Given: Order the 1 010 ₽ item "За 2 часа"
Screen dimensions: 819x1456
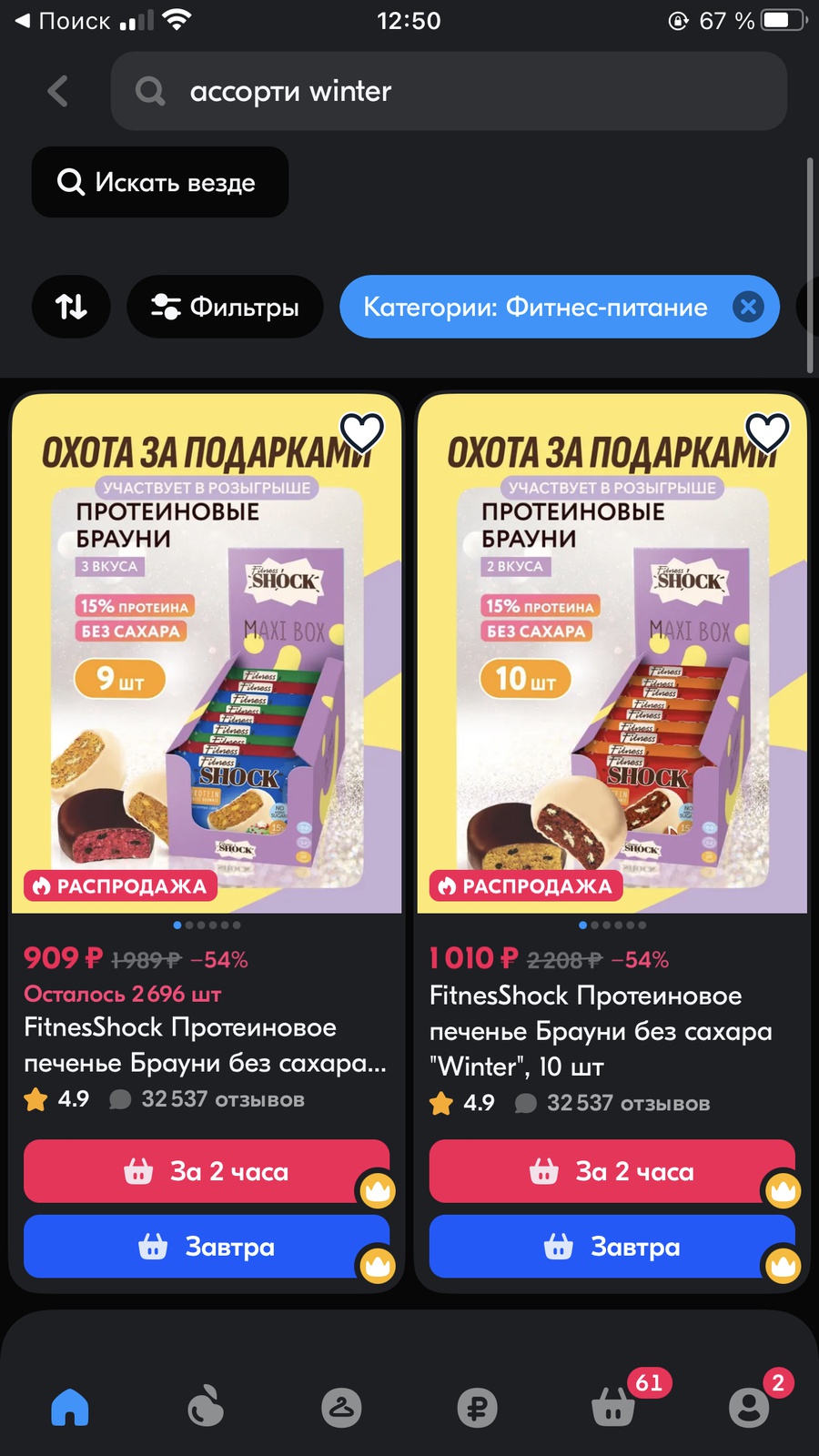Looking at the screenshot, I should pyautogui.click(x=612, y=1171).
